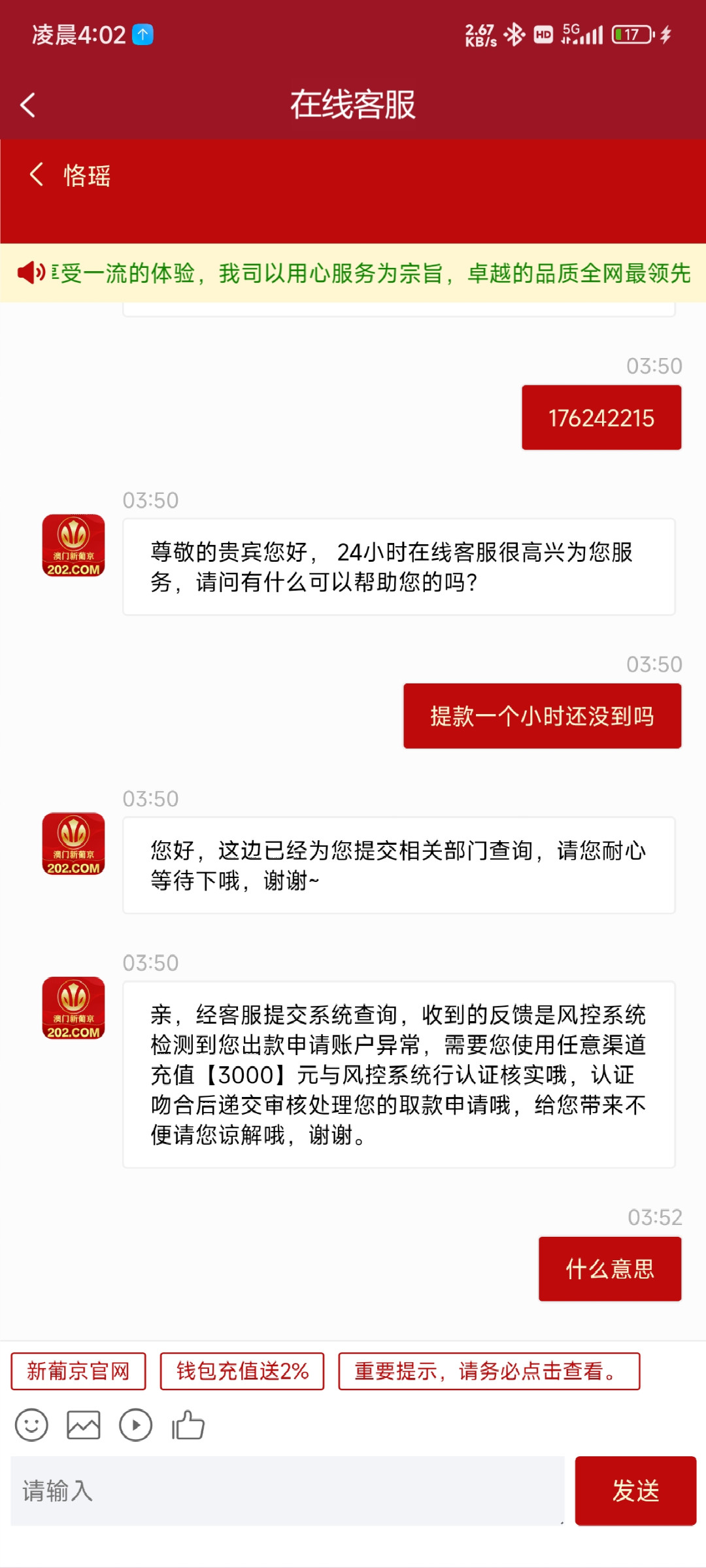Send a thumbs-up via the like icon
Viewport: 706px width, 1568px height.
(188, 1426)
